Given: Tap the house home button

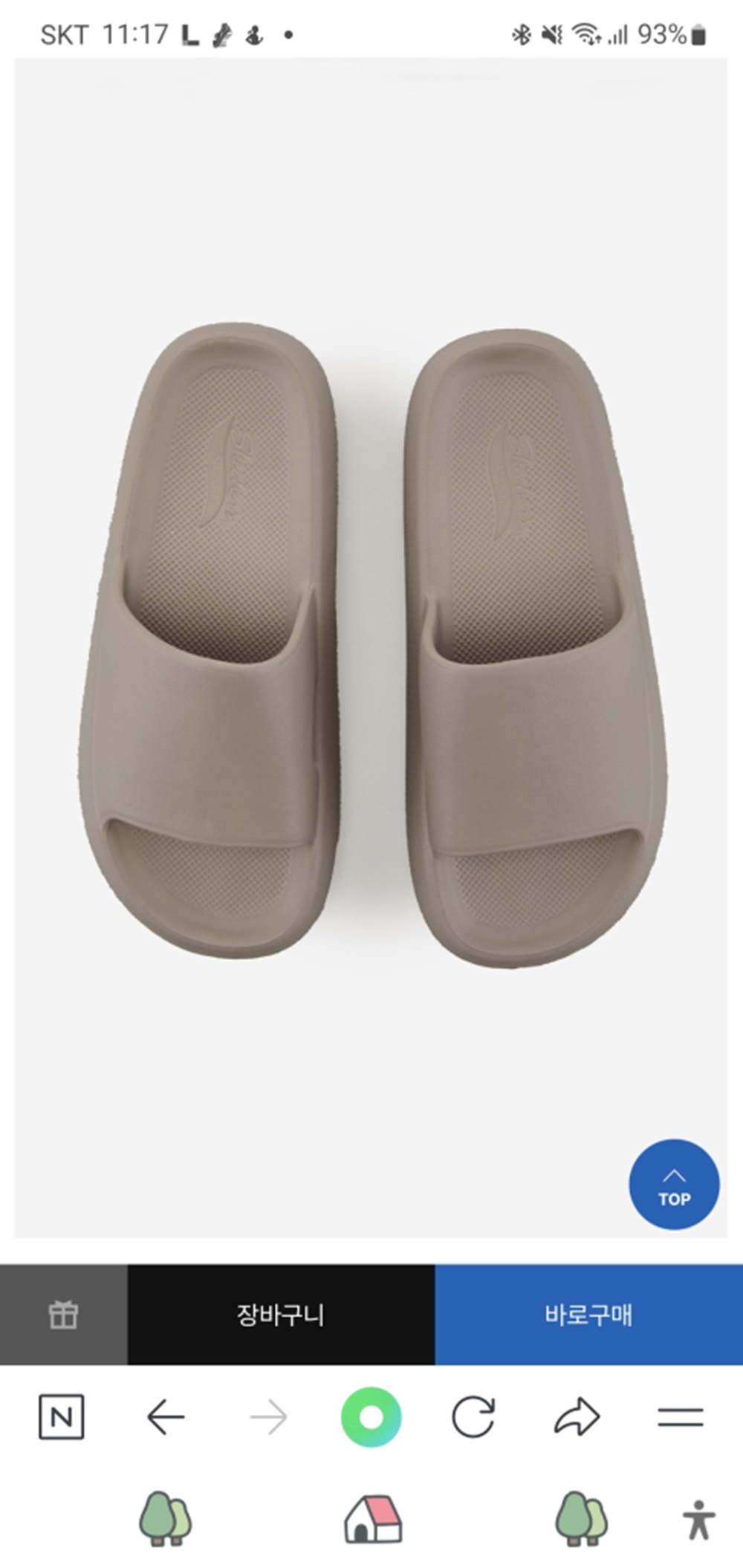Looking at the screenshot, I should pos(373,1519).
